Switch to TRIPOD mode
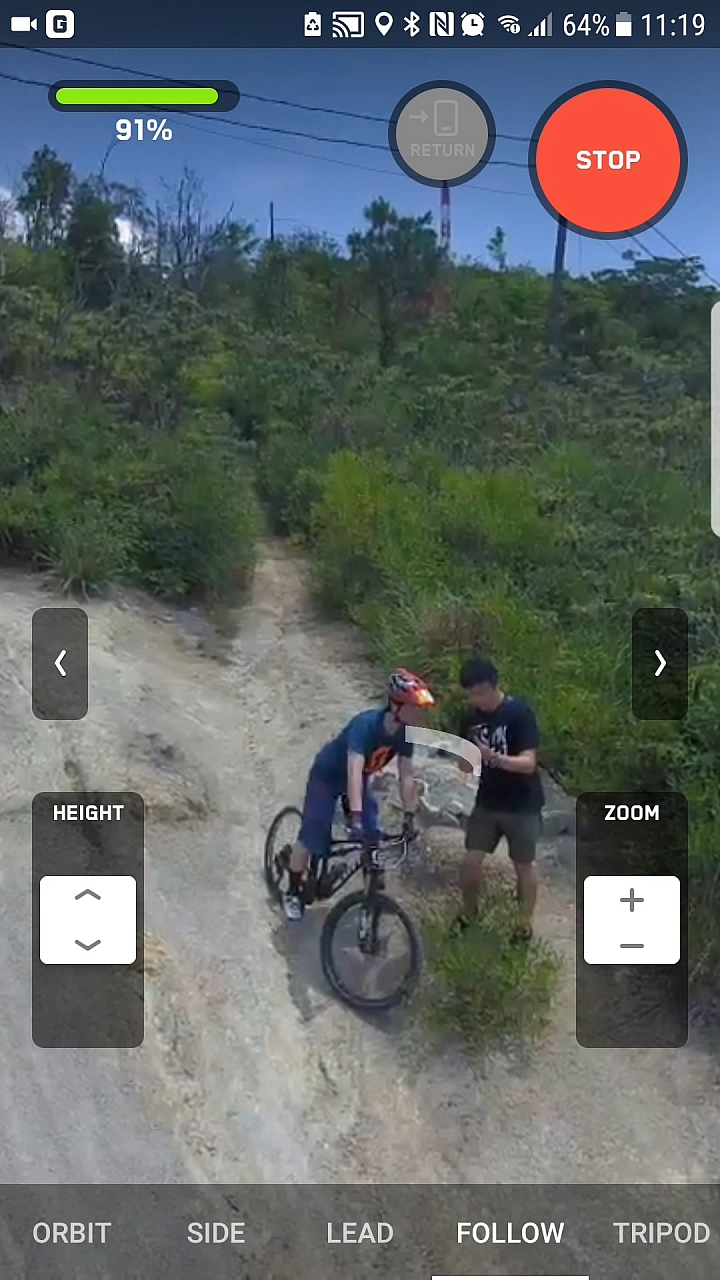This screenshot has height=1280, width=720. pos(661,1233)
